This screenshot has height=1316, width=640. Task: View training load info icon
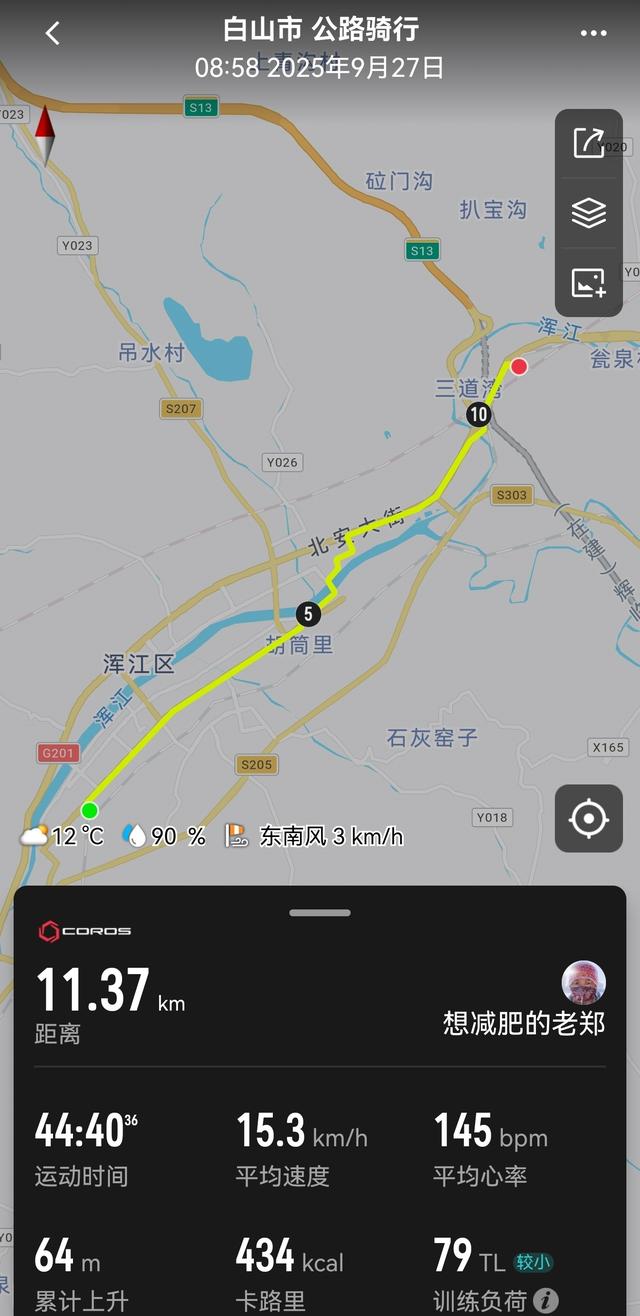(x=546, y=1300)
